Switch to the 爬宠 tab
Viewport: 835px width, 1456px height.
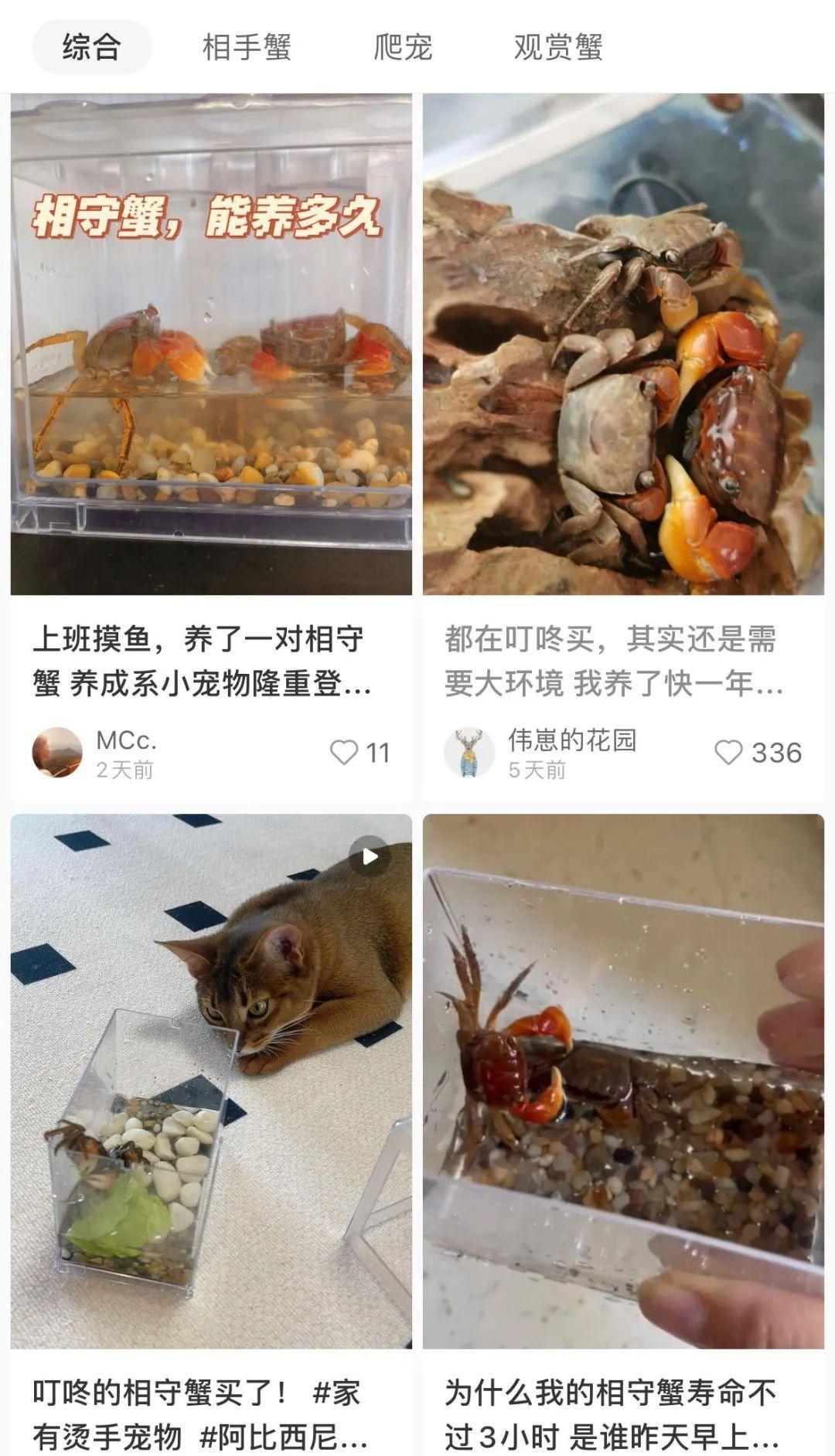coord(402,48)
